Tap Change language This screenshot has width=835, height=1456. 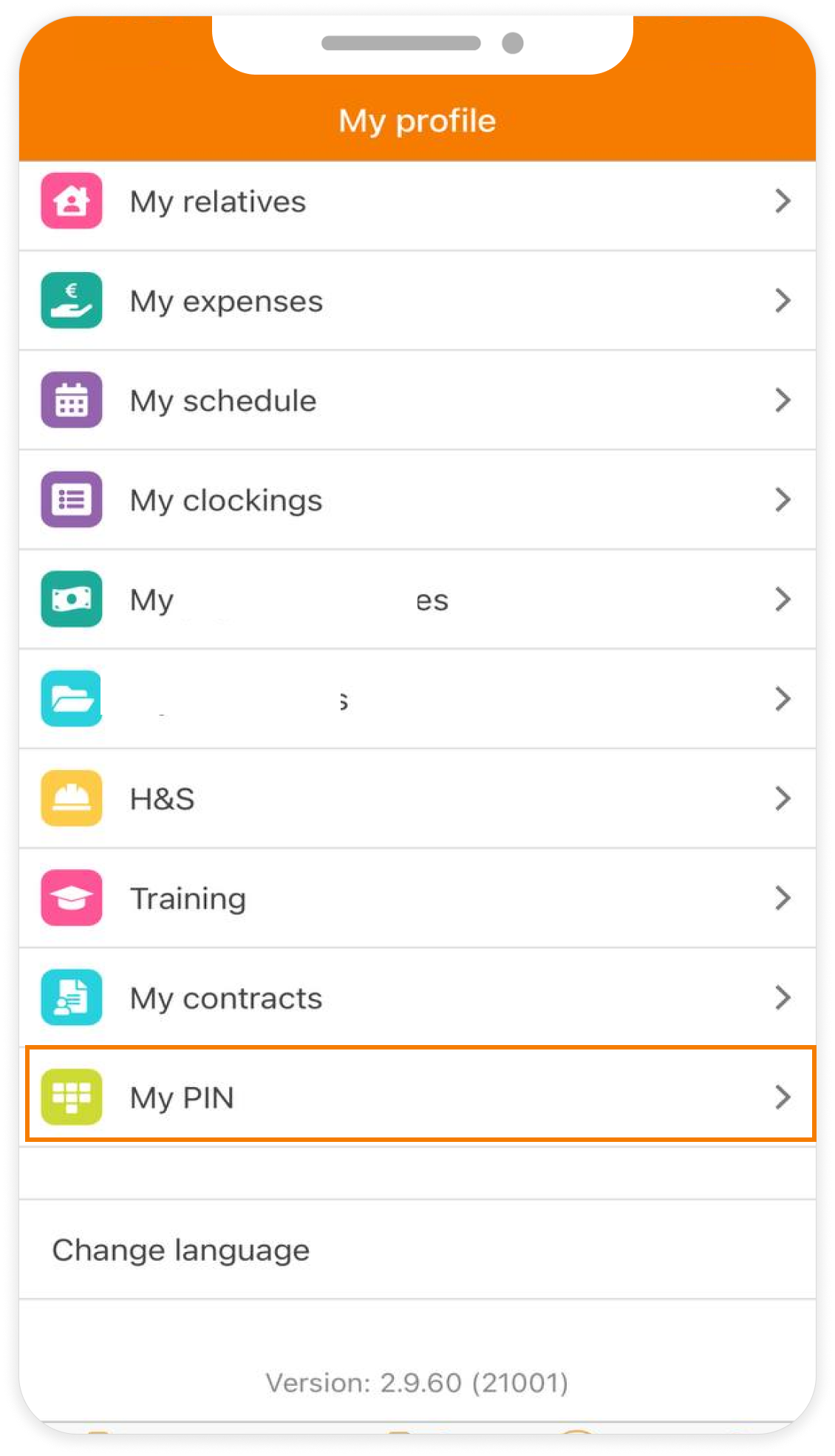click(181, 1250)
